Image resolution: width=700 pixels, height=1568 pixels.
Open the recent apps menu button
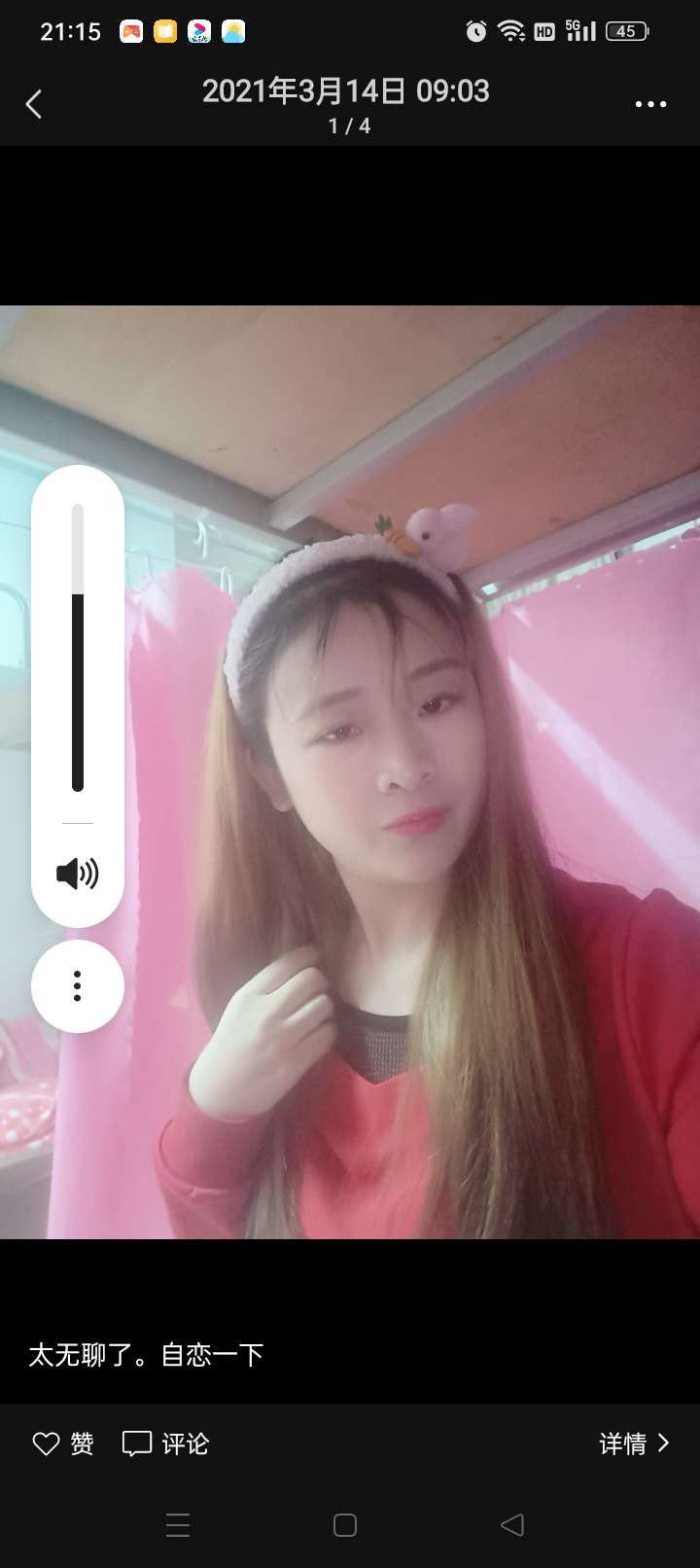[x=178, y=1524]
